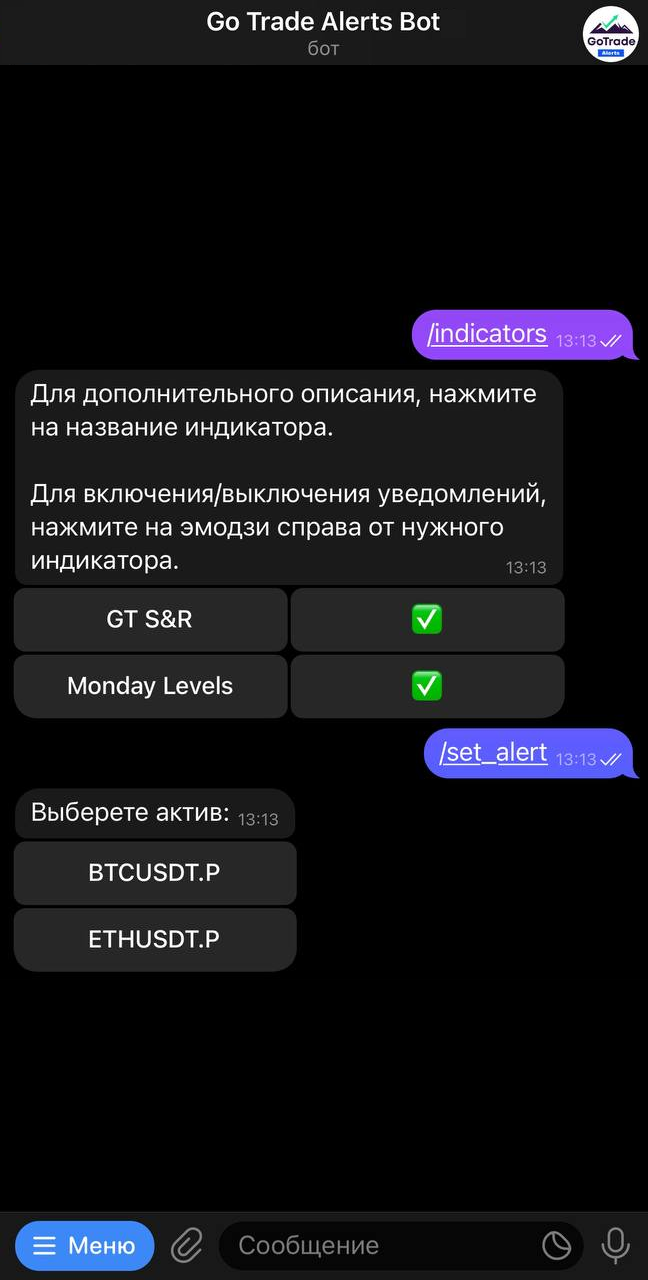
Task: Tap the /indicators command link
Action: 487,334
